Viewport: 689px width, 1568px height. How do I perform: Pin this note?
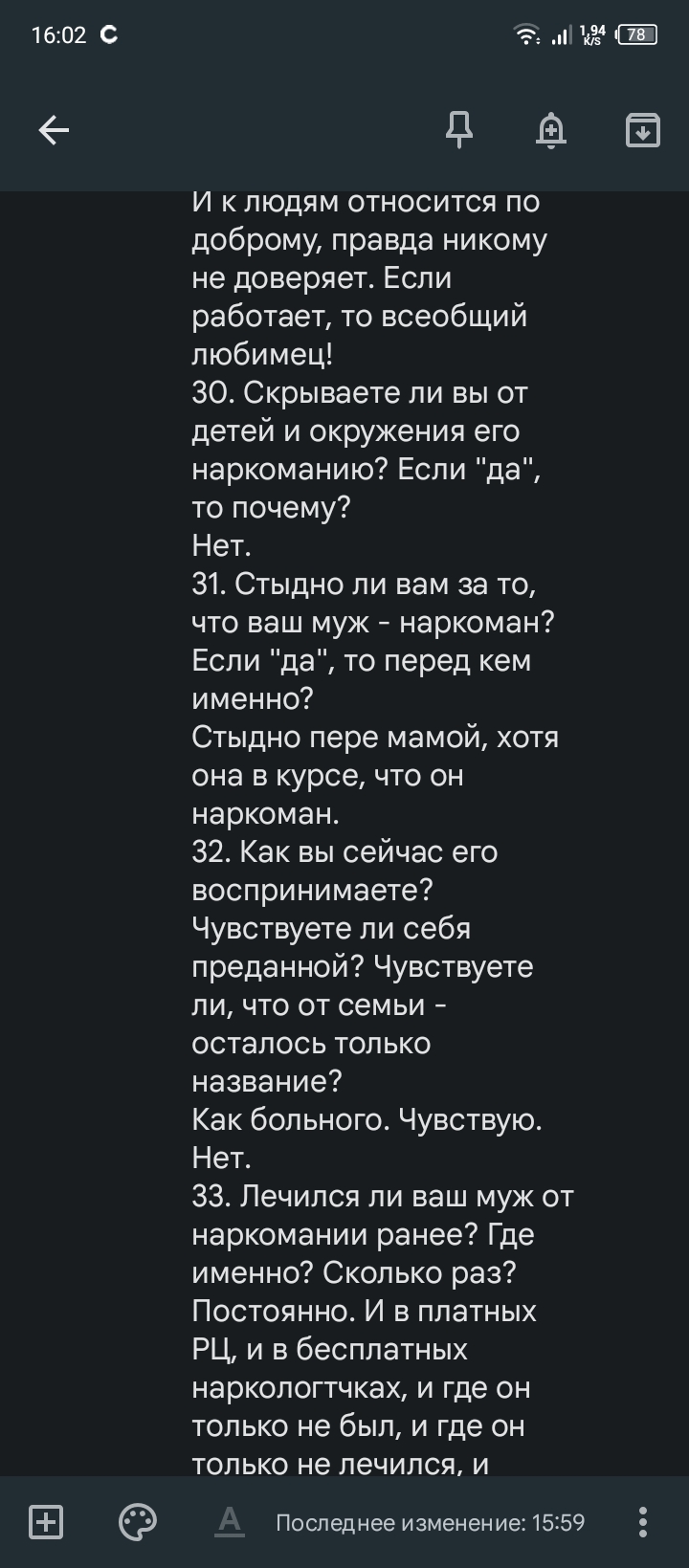[x=459, y=129]
